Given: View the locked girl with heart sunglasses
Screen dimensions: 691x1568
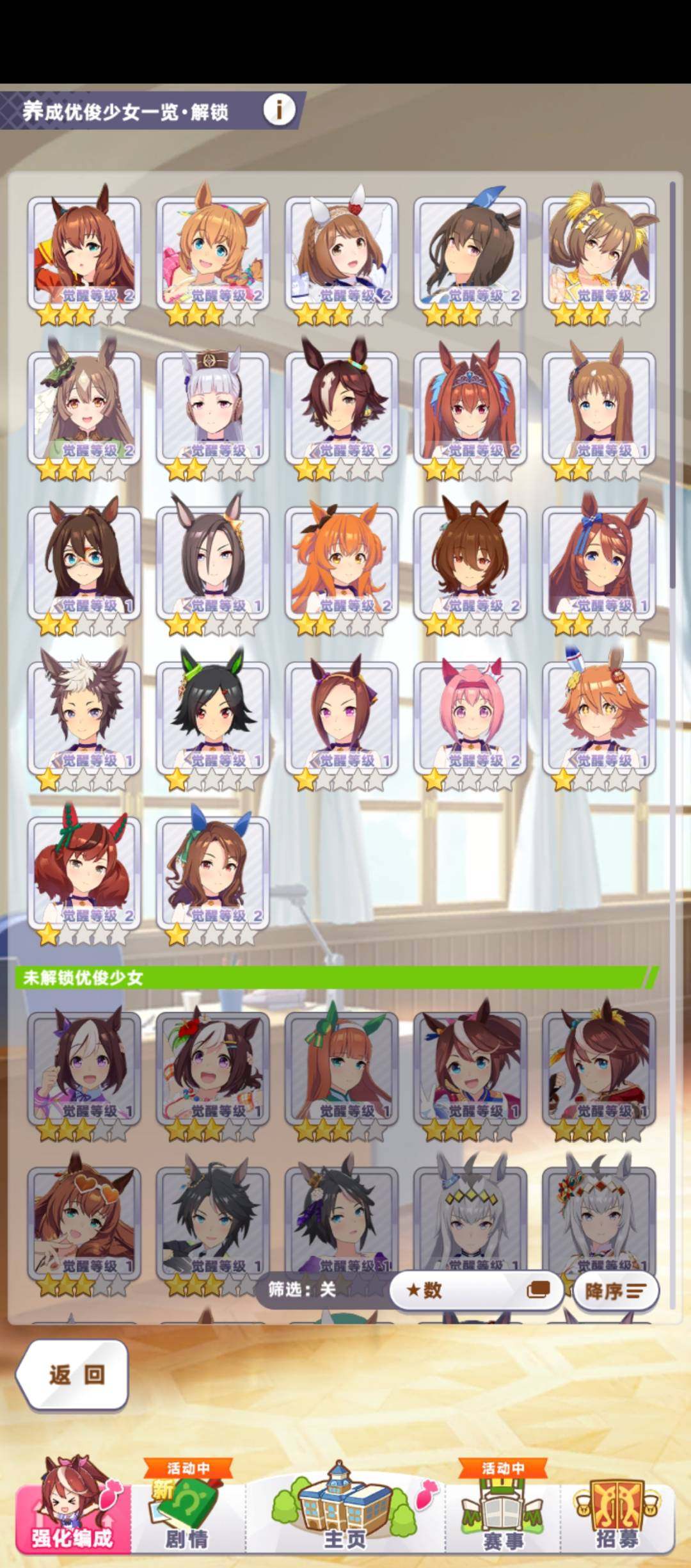Looking at the screenshot, I should 84,1223.
